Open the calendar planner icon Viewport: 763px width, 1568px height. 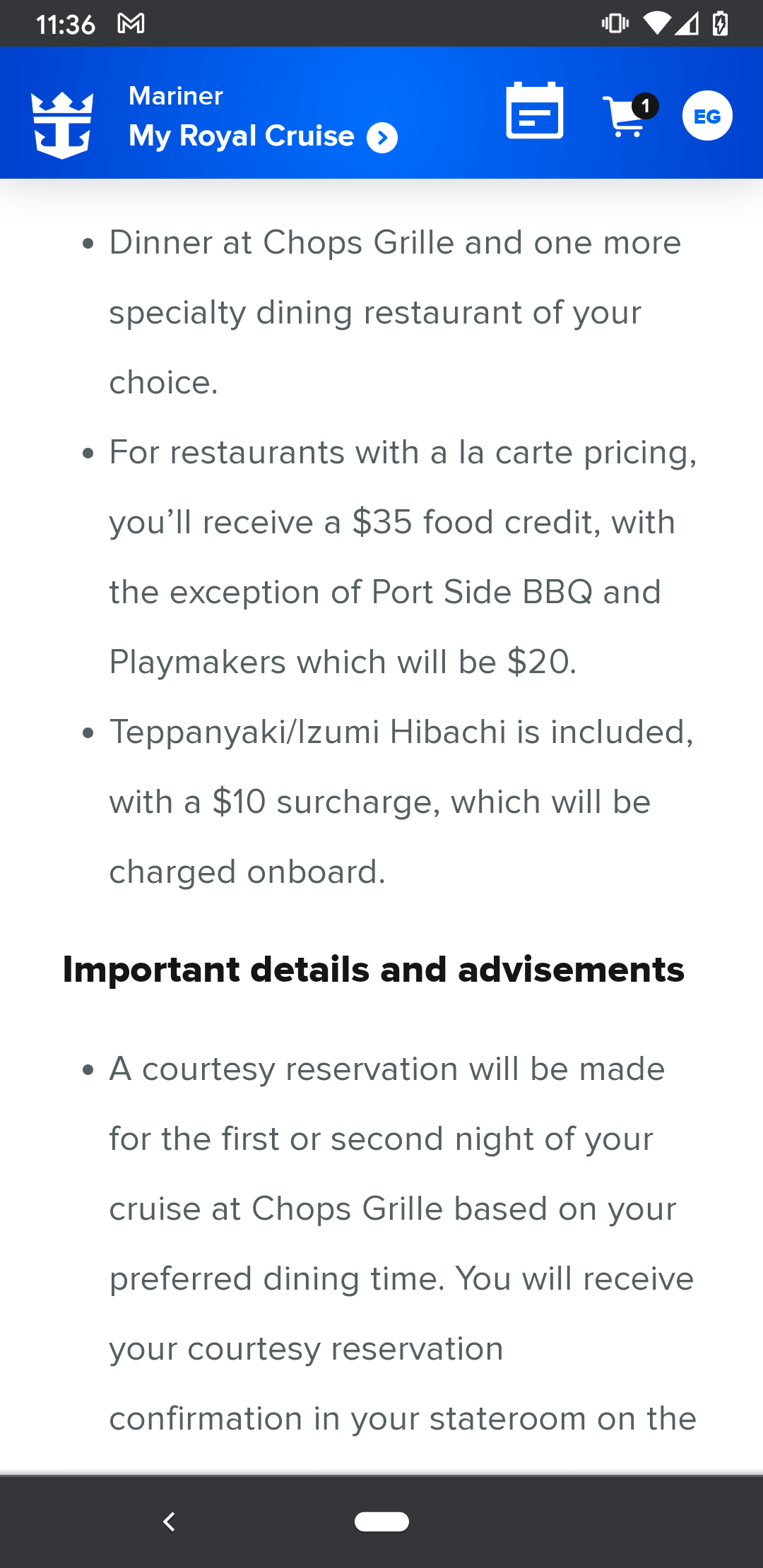coord(535,111)
